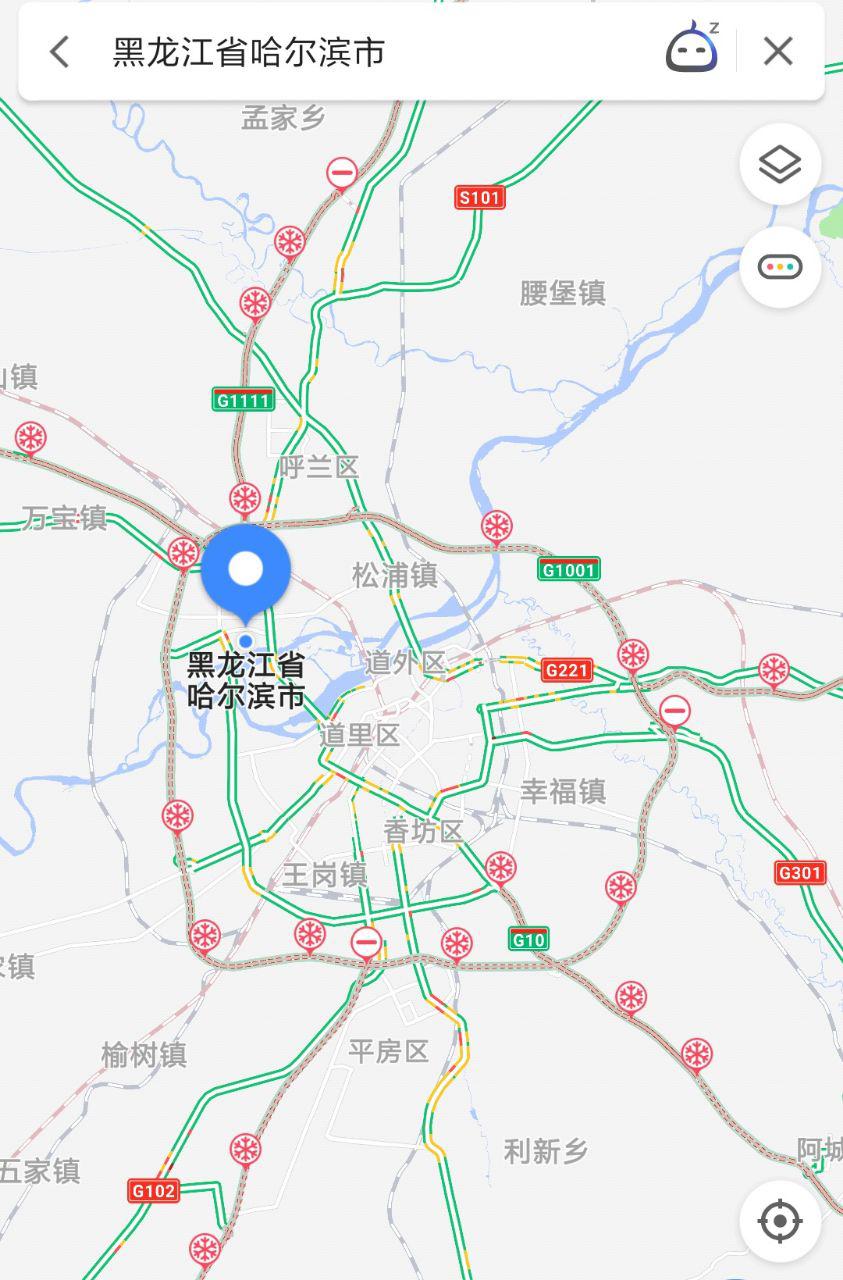The image size is (843, 1280).
Task: Open the map layers selector
Action: [x=780, y=164]
